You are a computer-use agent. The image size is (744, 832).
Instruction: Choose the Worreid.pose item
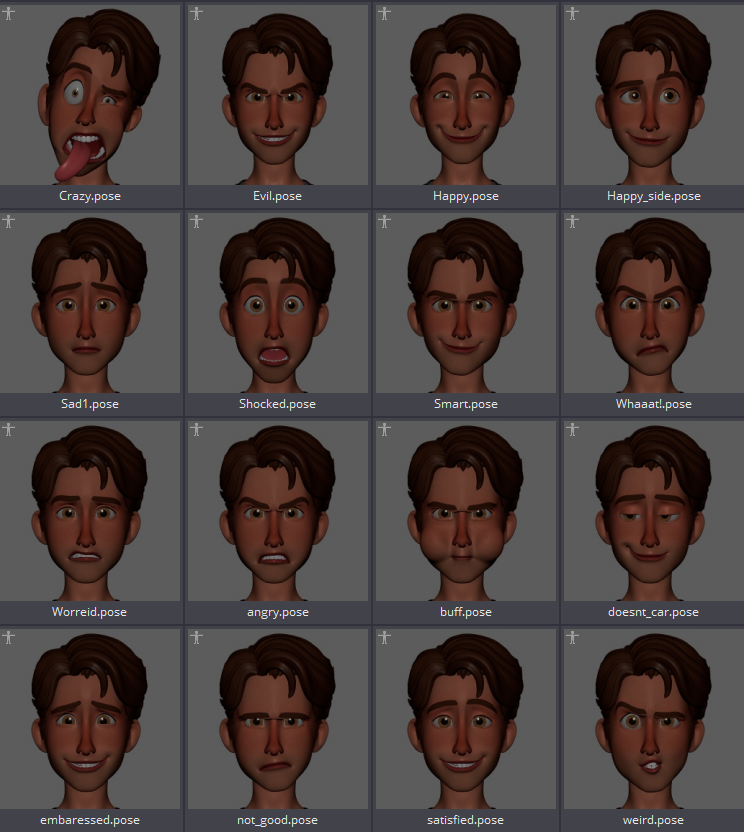point(90,511)
